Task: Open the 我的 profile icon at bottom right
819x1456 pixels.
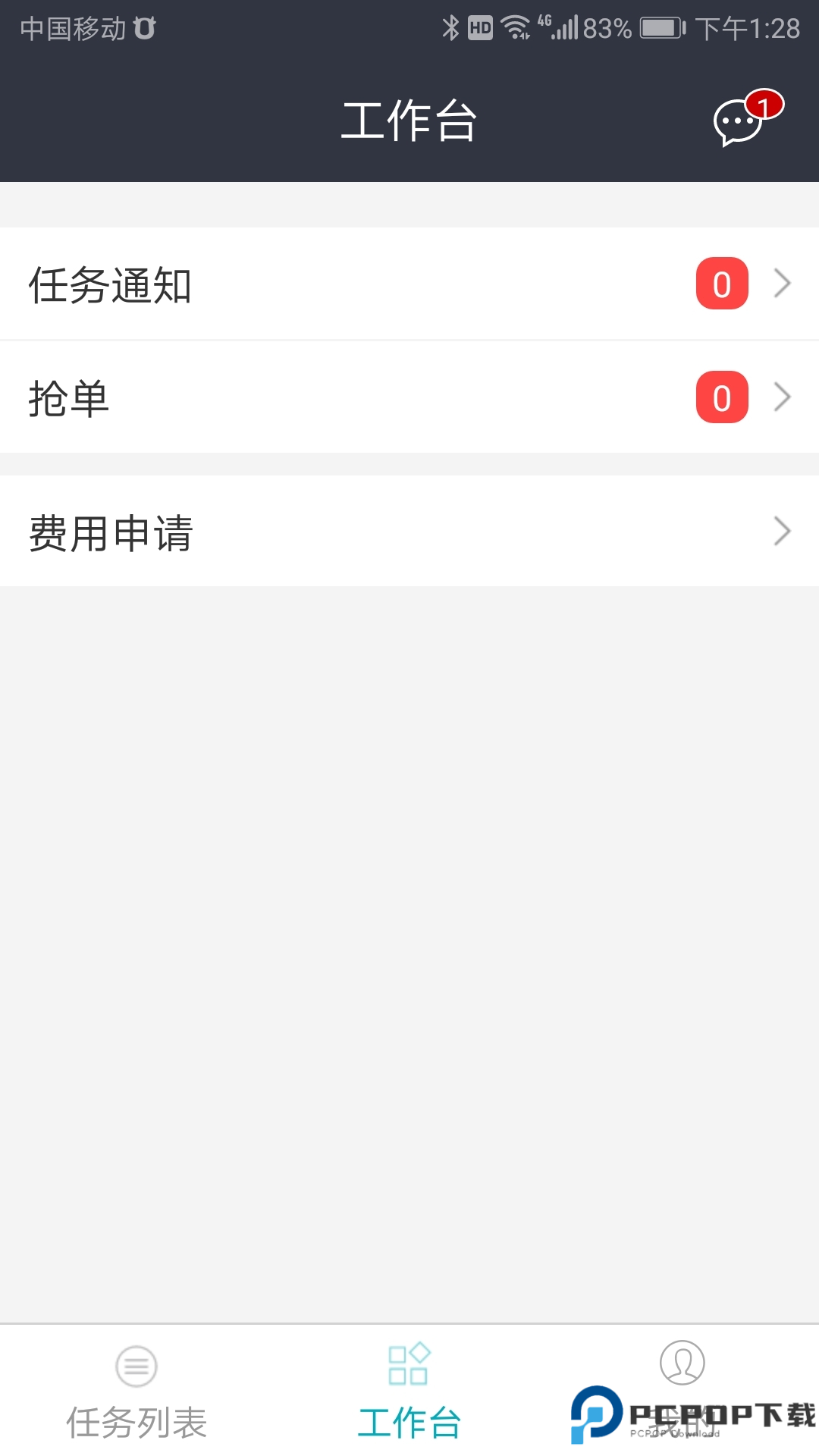Action: coord(682,1361)
